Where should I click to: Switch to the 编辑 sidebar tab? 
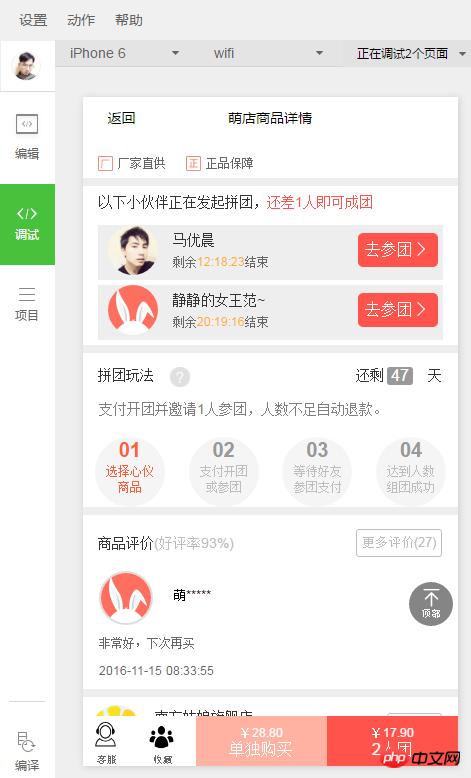tap(27, 137)
